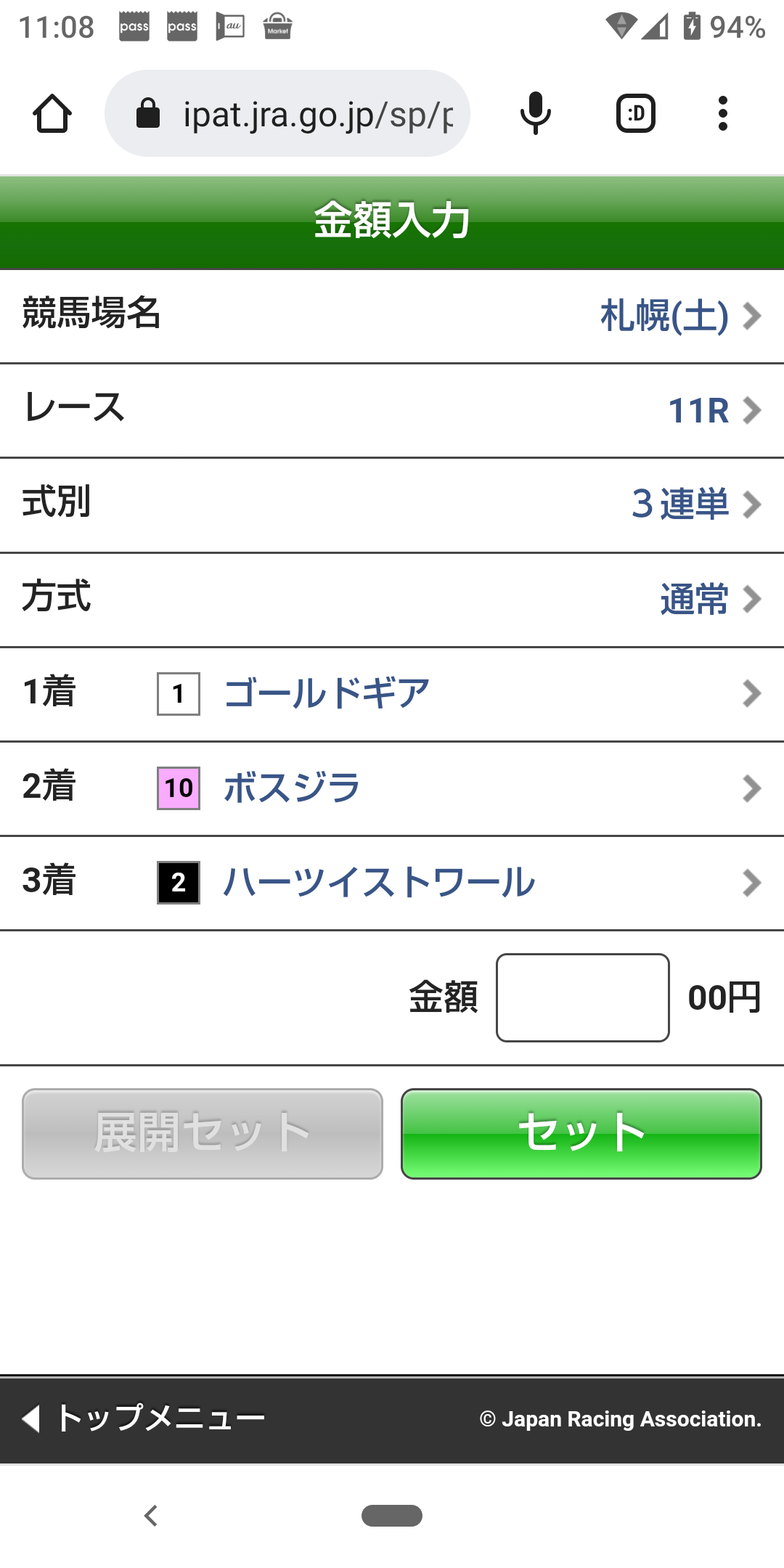Focus the 金額 amount input field
Viewport: 784px width, 1568px height.
582,997
